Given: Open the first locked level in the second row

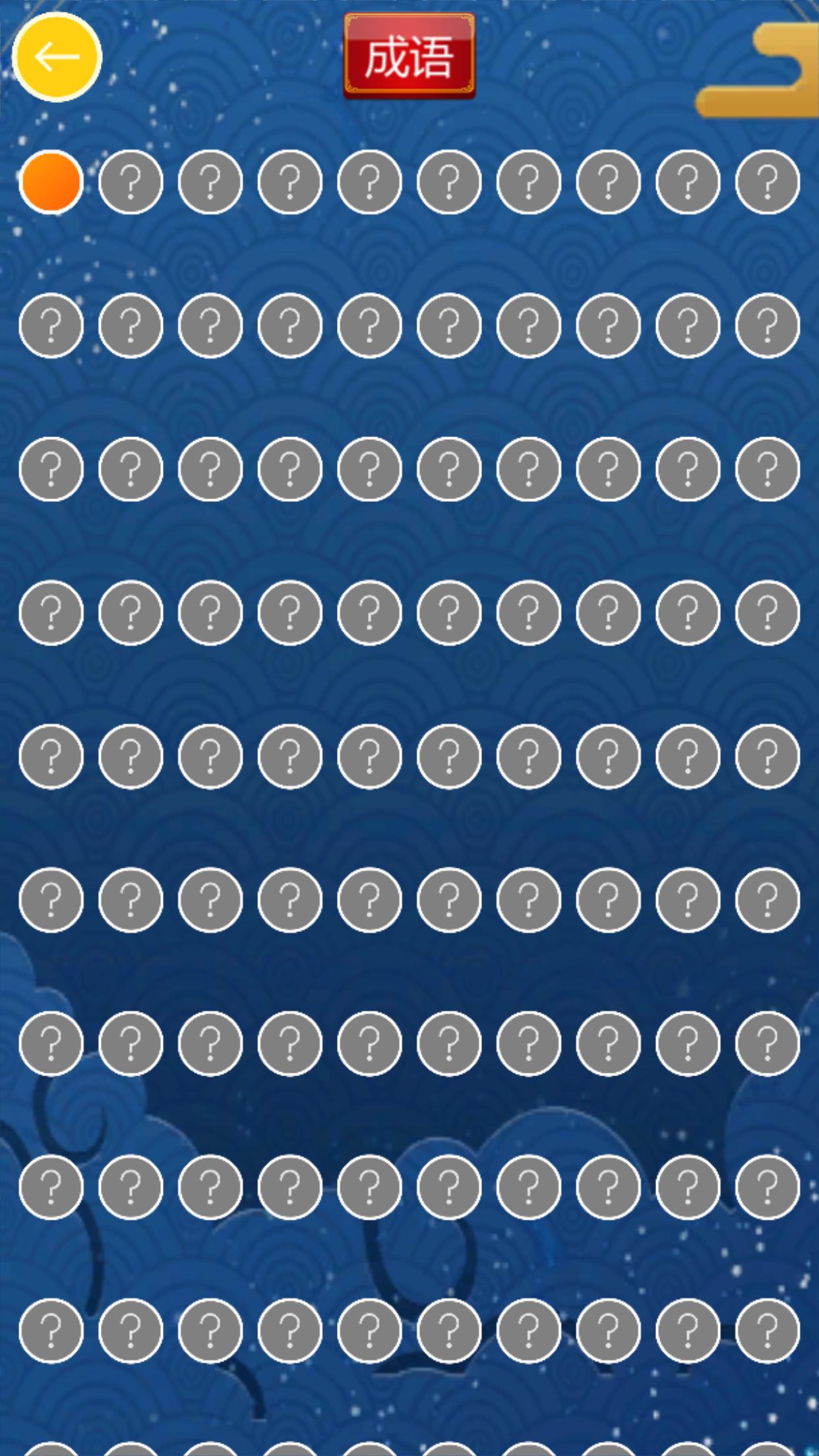Looking at the screenshot, I should pyautogui.click(x=51, y=324).
